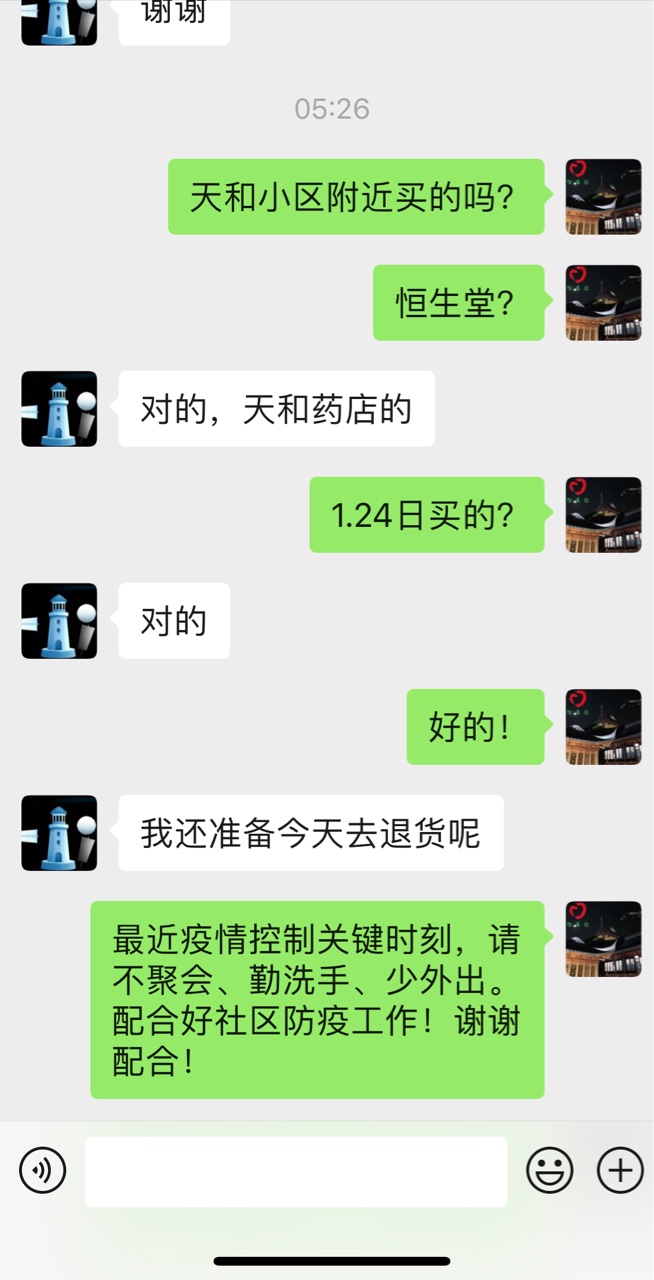This screenshot has width=654, height=1280.
Task: Tap sender avatar beside "天和小区附近买的吗?"
Action: tap(603, 196)
